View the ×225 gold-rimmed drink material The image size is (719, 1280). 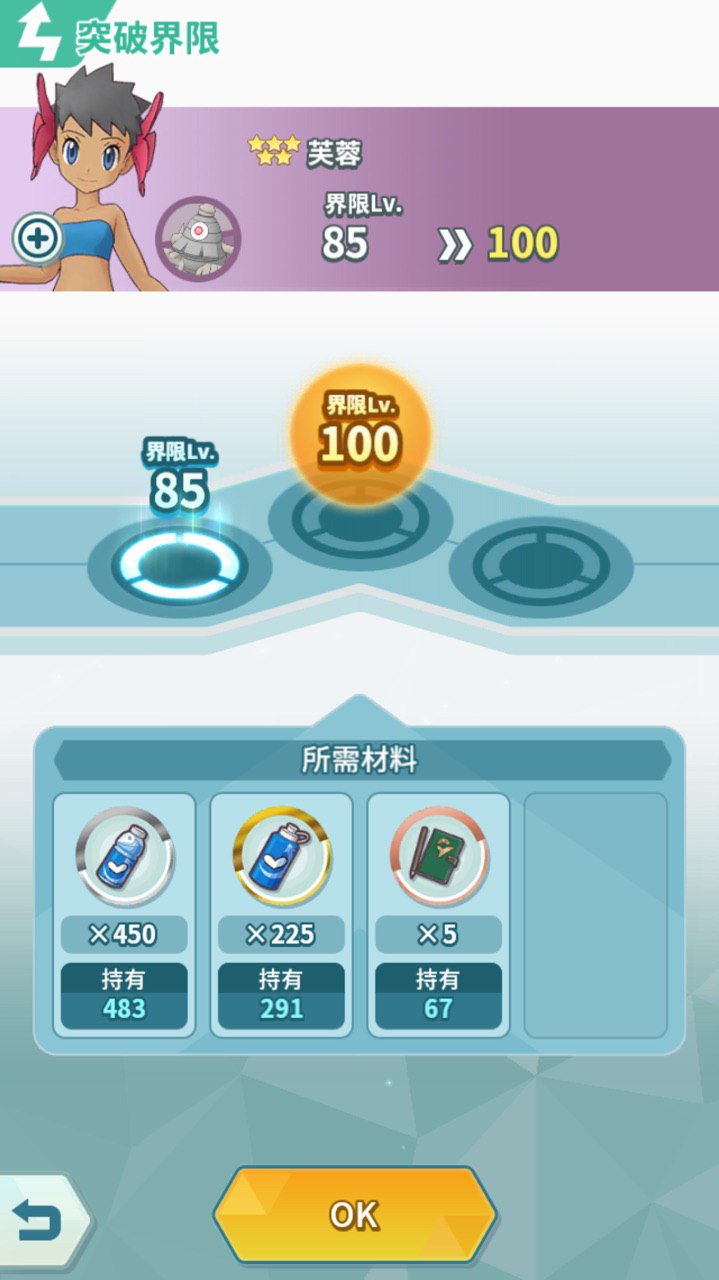click(x=281, y=858)
